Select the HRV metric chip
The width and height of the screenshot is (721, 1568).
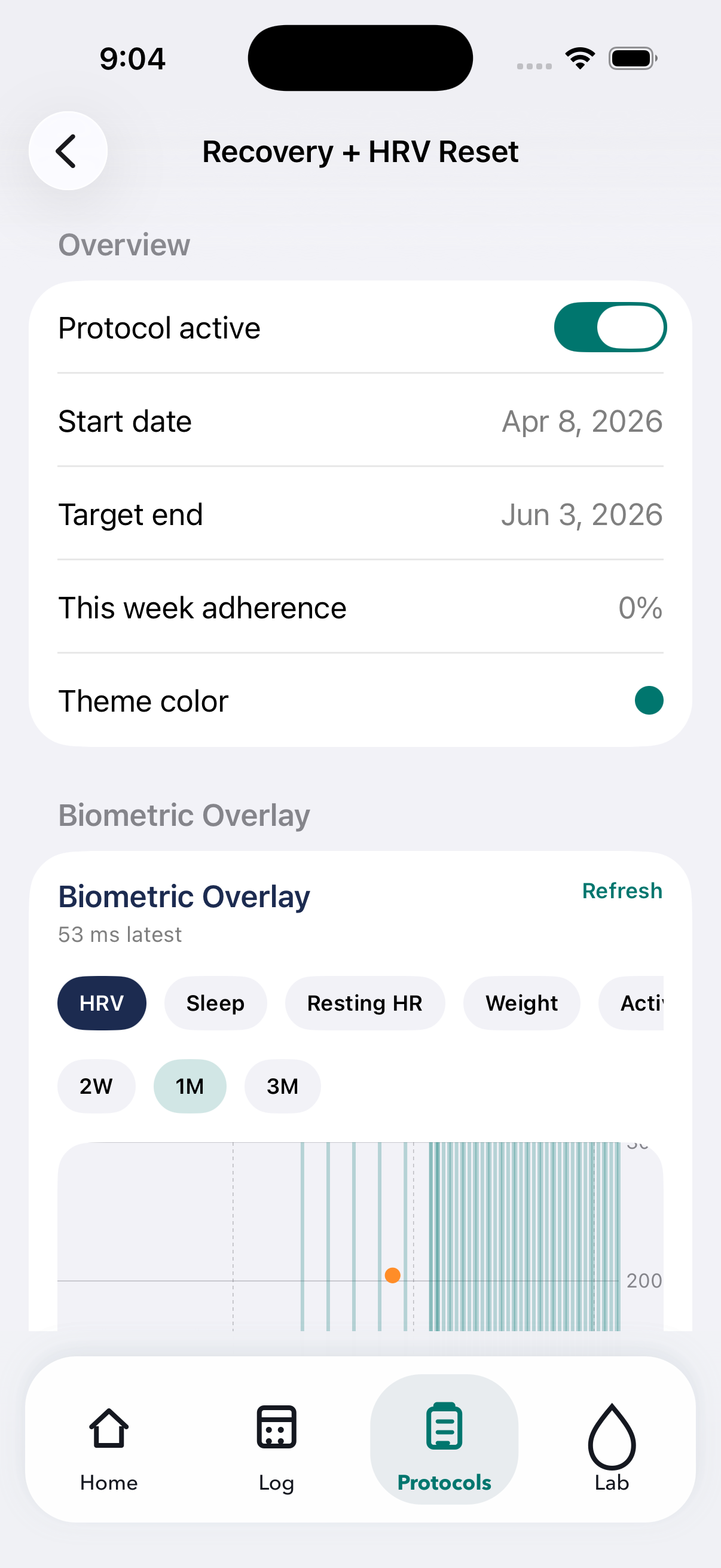pos(102,1003)
